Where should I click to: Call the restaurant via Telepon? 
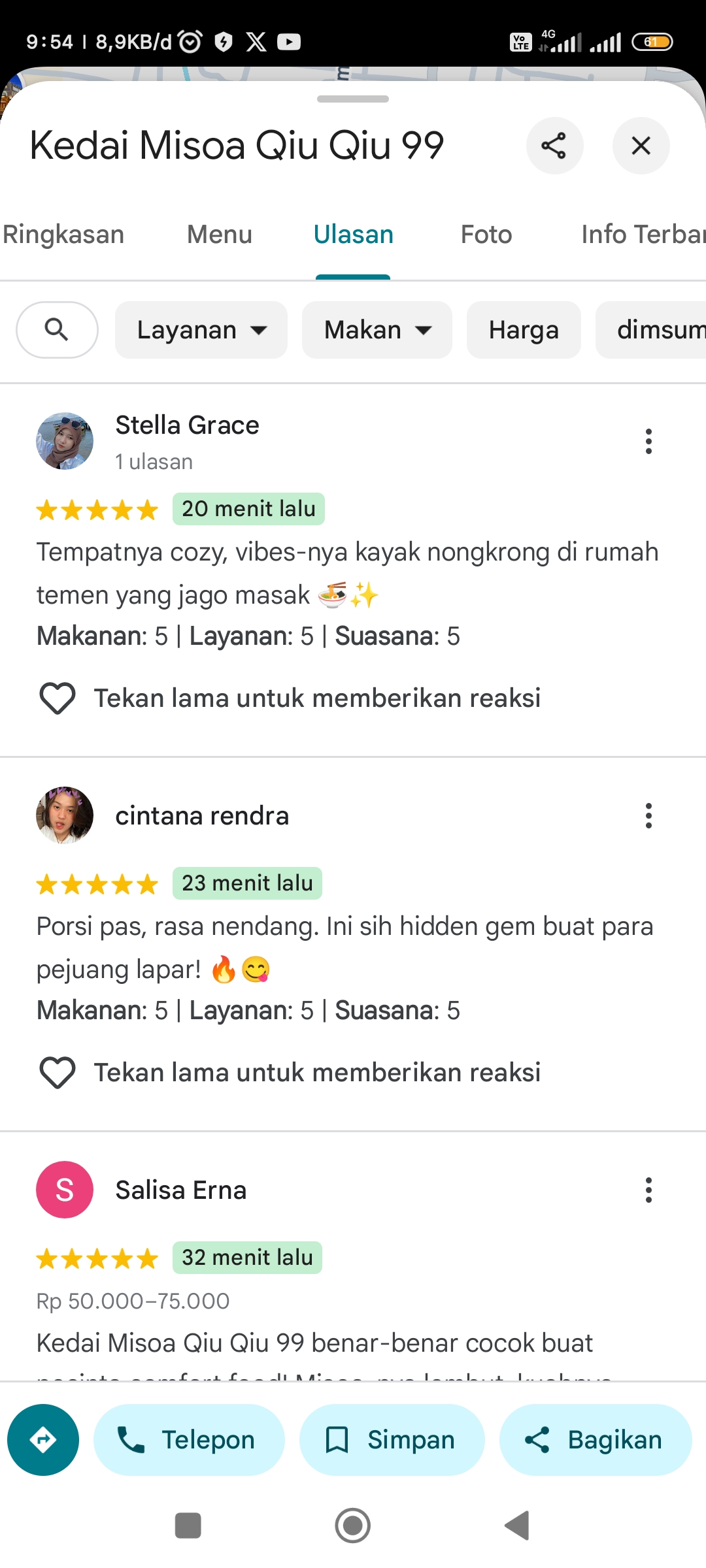(x=189, y=1440)
